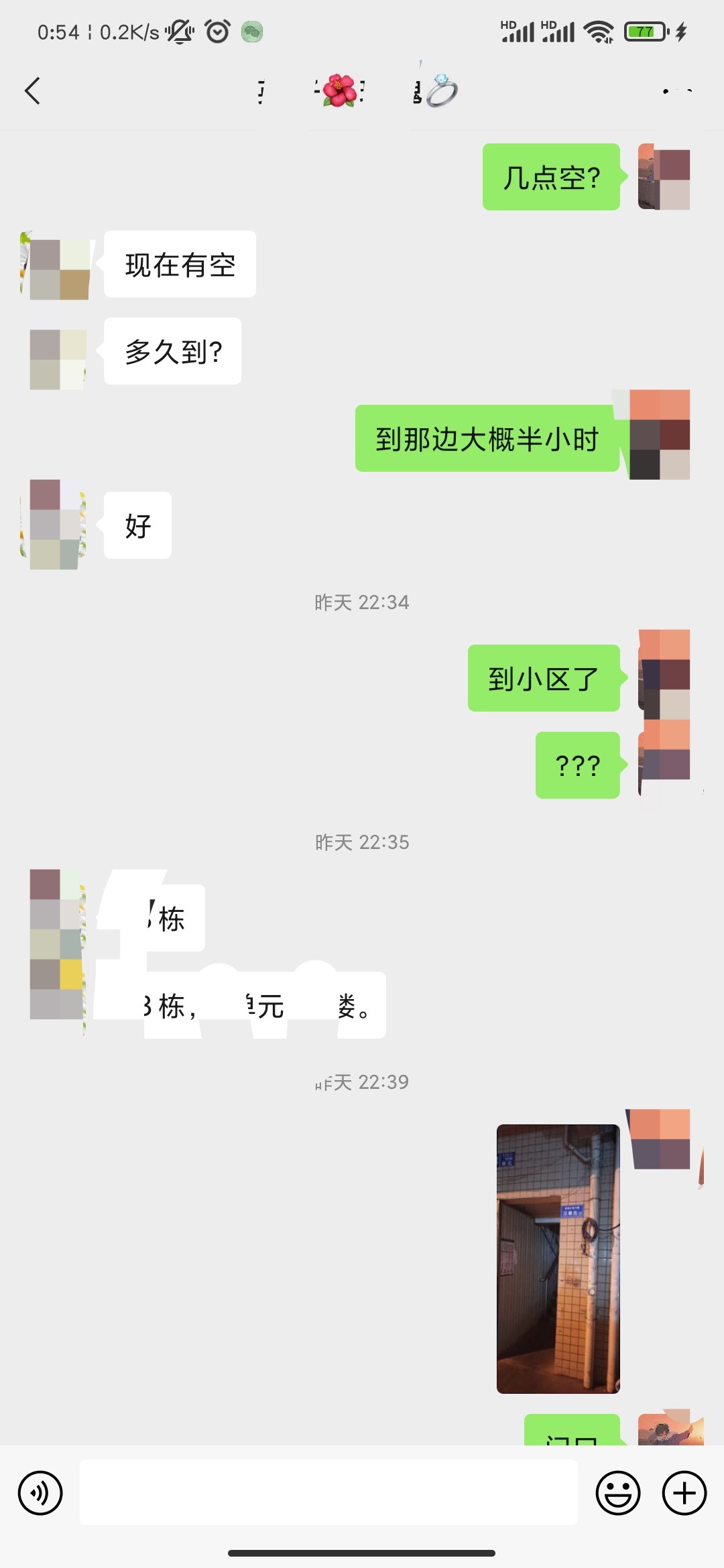Switch to voice message input
This screenshot has width=724, height=1568.
(x=40, y=1493)
